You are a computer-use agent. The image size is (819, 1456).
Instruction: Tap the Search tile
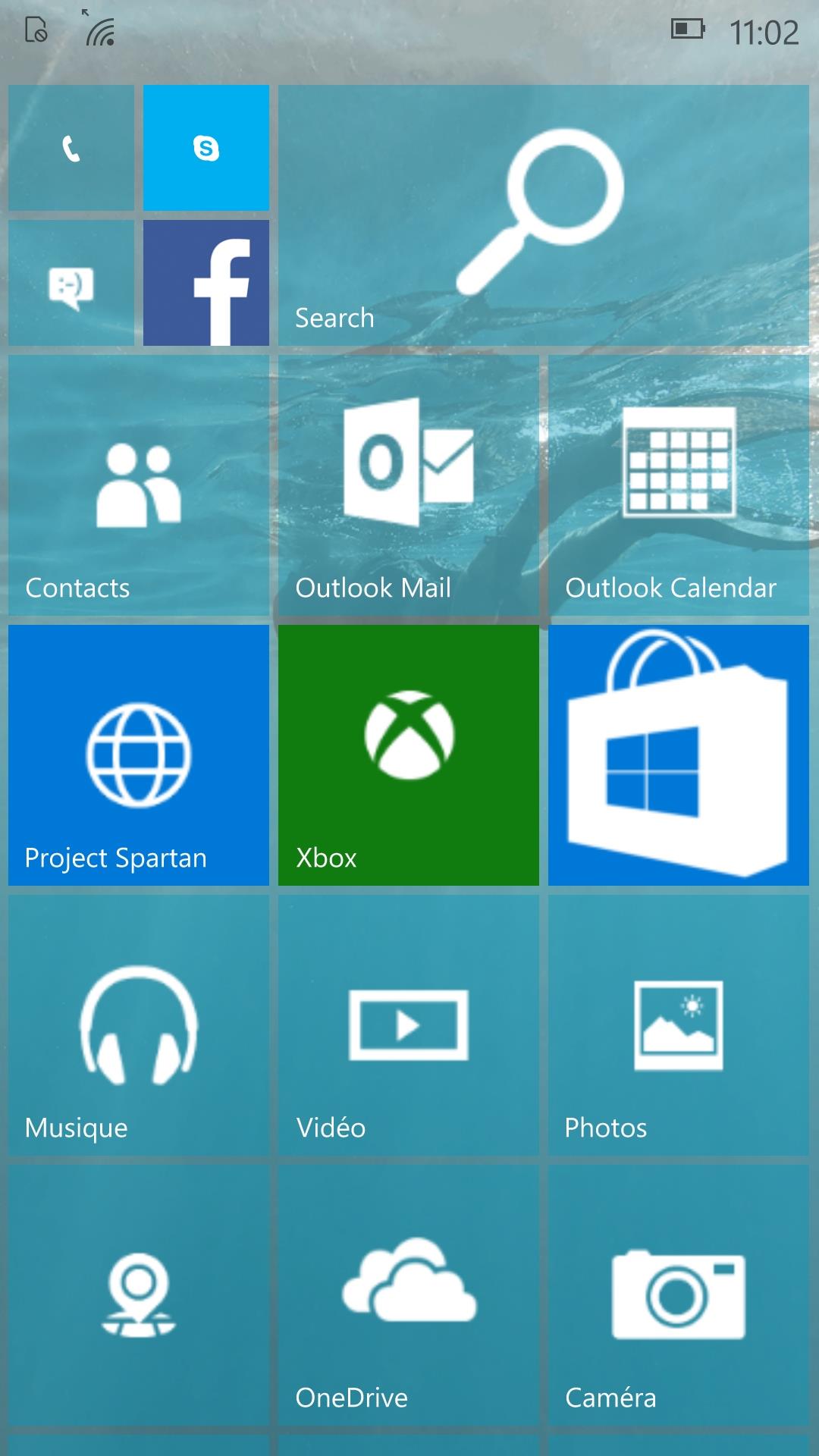click(543, 216)
